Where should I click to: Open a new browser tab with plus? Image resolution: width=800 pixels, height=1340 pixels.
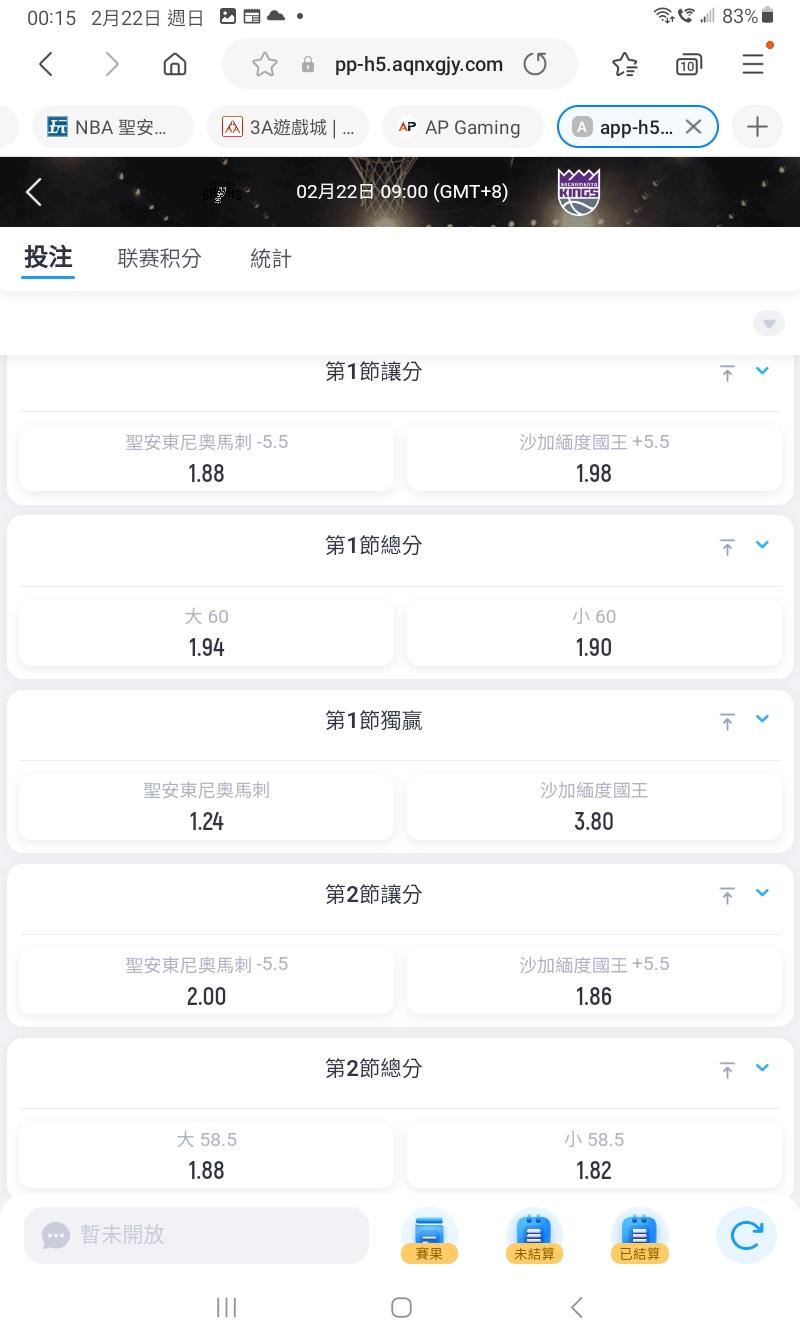pos(757,127)
